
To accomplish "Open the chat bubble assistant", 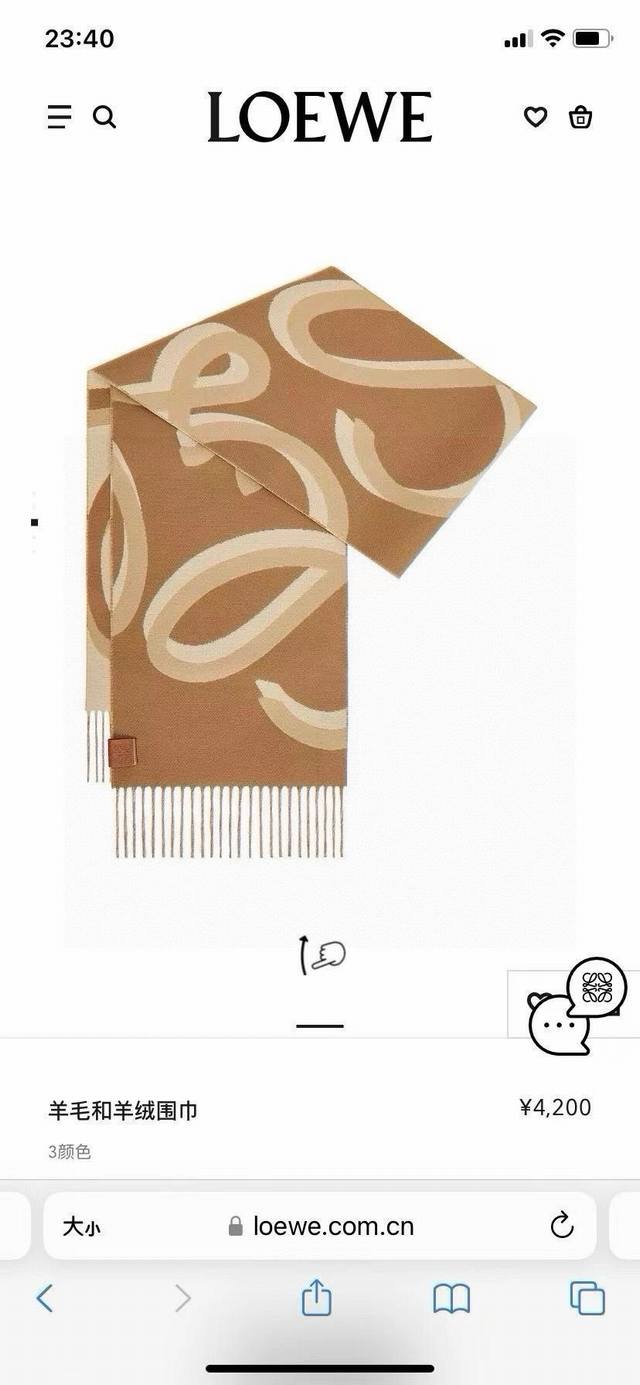I will 558,1023.
